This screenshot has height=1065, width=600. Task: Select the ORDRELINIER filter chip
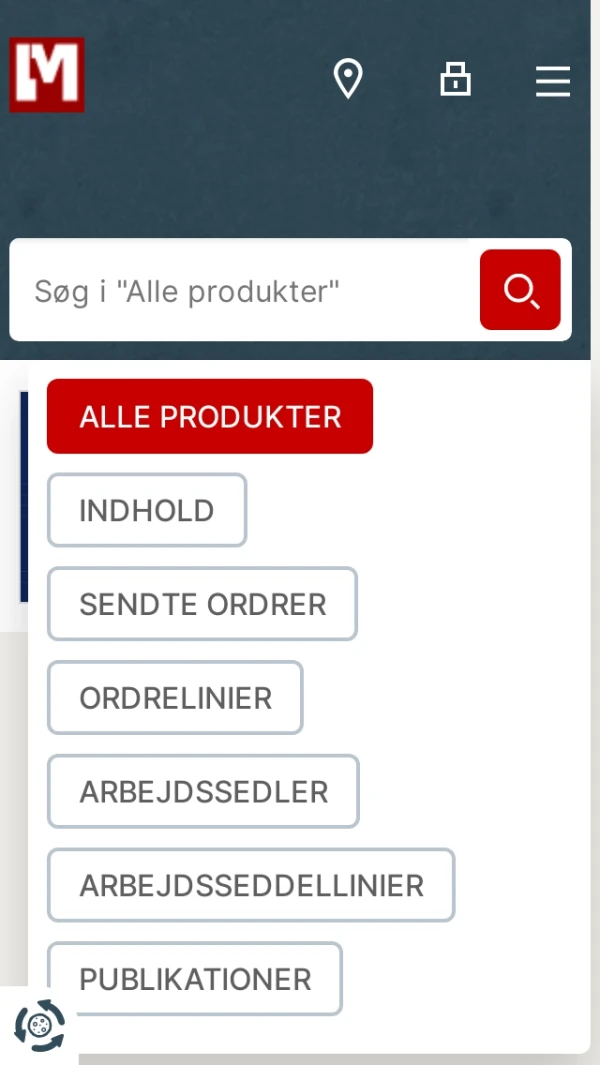[x=175, y=698]
